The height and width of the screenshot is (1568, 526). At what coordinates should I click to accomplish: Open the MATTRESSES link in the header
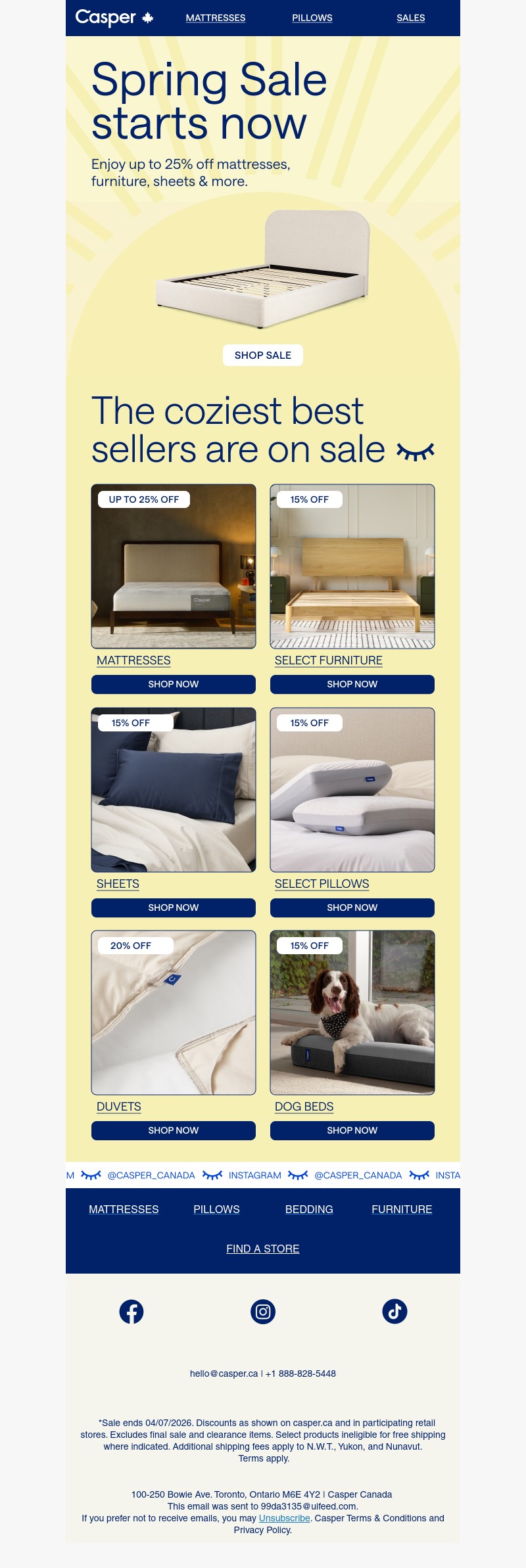click(x=215, y=18)
